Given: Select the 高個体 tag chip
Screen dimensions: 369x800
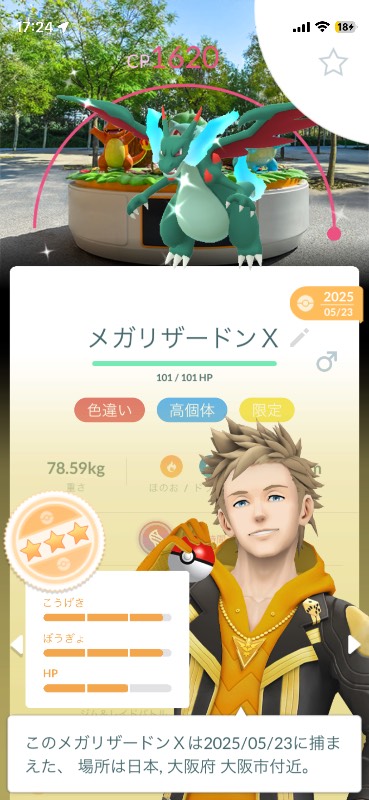Looking at the screenshot, I should [x=192, y=411].
